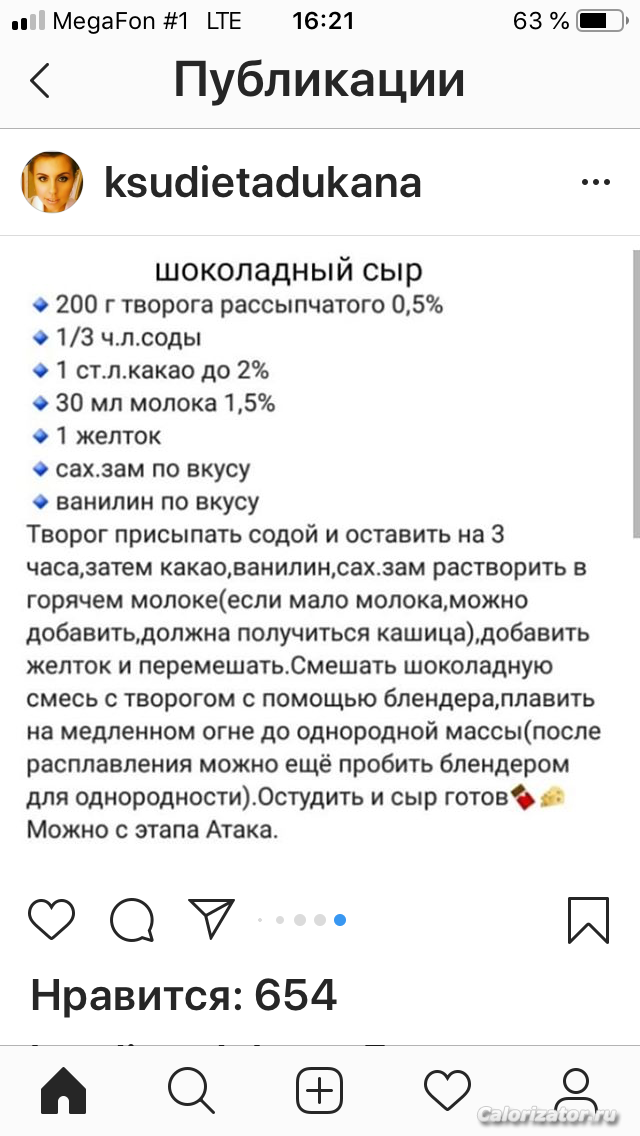Bookmark this recipe post
The width and height of the screenshot is (640, 1136).
[588, 919]
